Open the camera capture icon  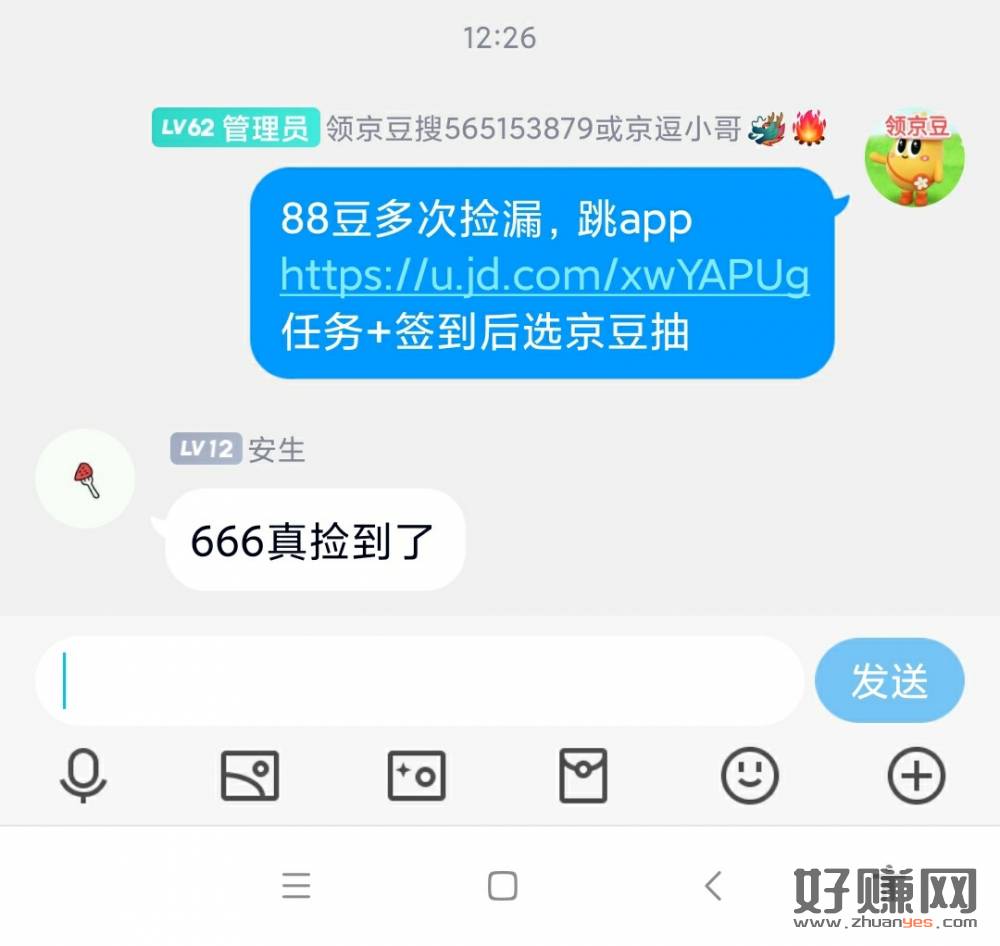[x=416, y=776]
